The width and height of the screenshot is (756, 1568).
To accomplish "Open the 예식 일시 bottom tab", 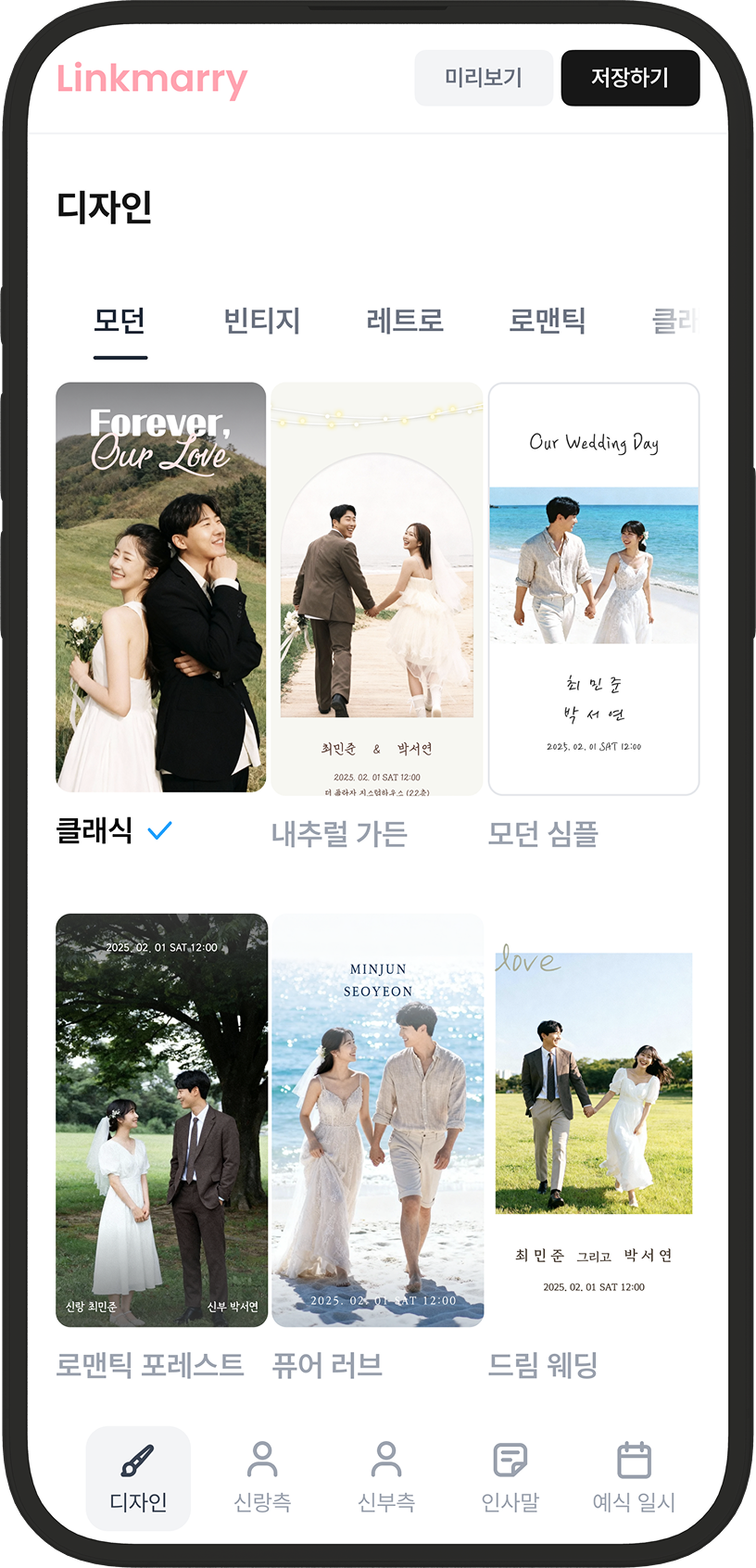I will coord(634,1478).
